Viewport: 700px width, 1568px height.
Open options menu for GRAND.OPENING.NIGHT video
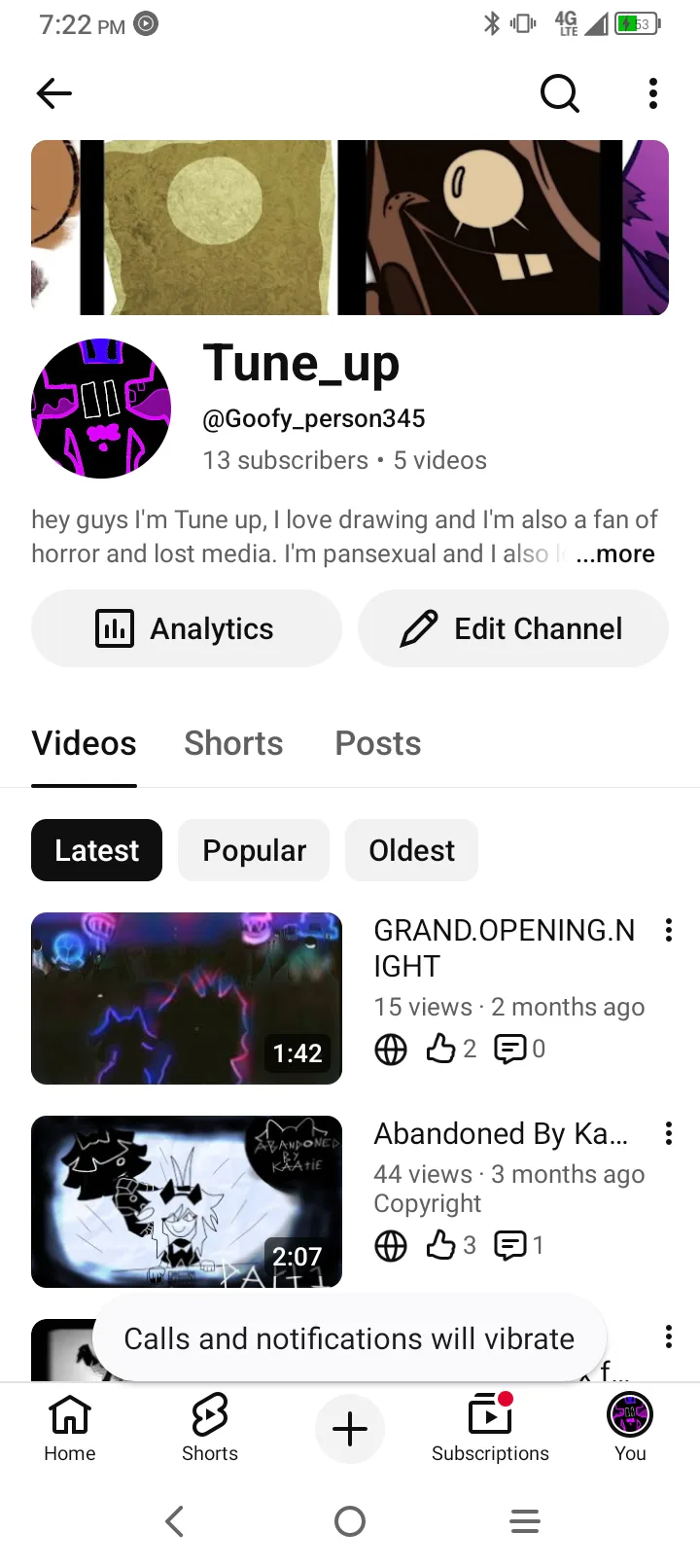(x=669, y=930)
